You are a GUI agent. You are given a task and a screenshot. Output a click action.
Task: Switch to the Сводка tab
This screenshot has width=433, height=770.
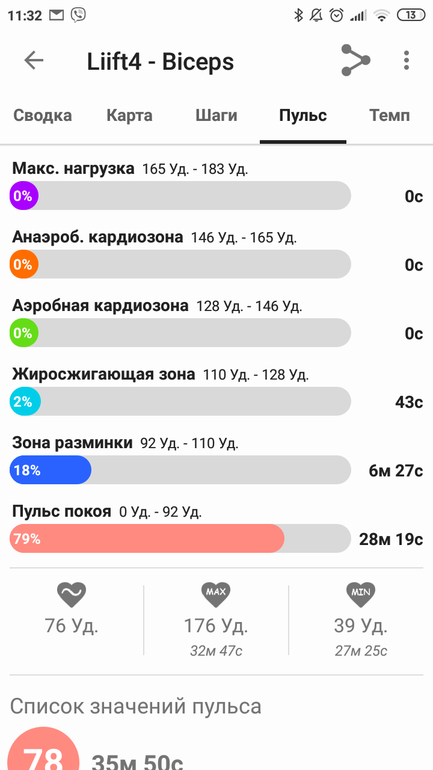click(42, 116)
